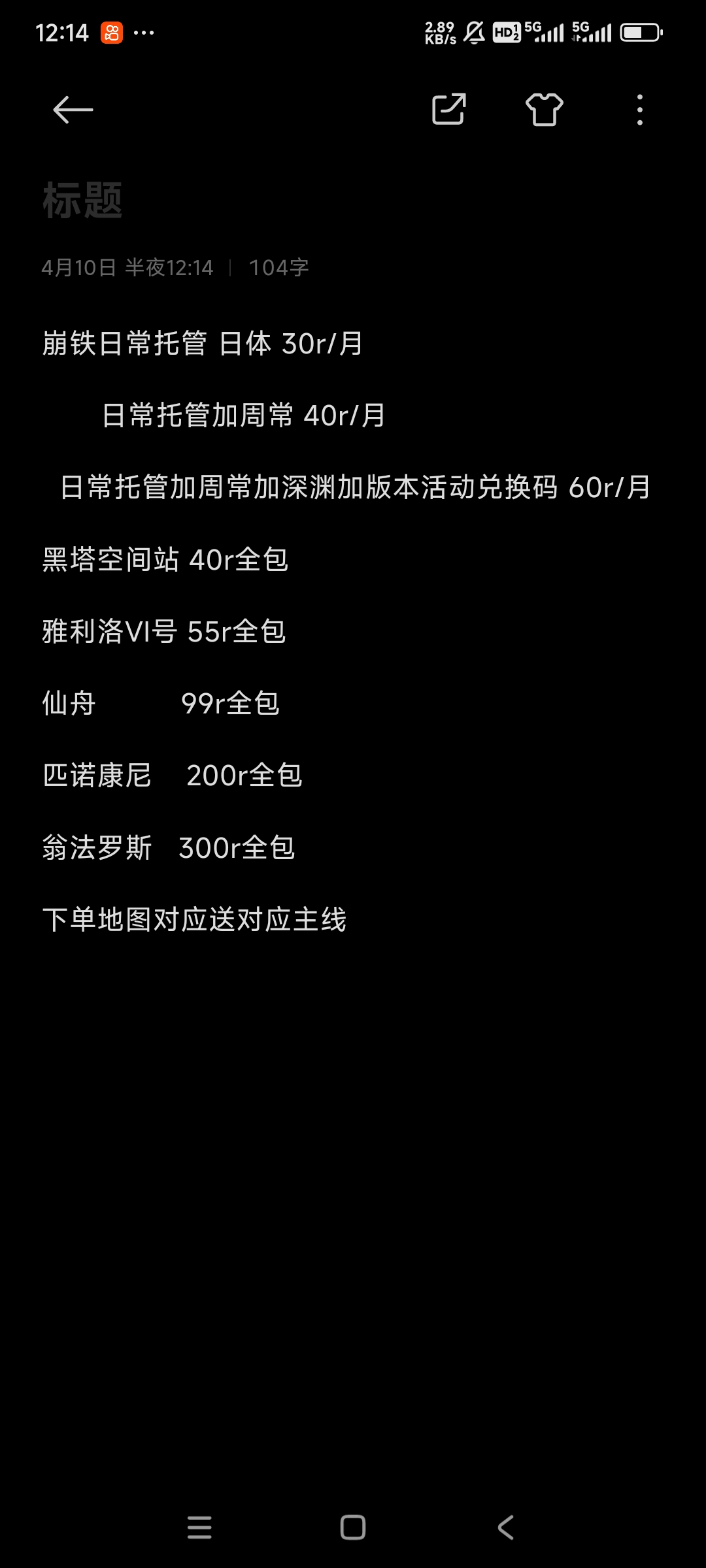This screenshot has width=706, height=1568.
Task: Open recent apps from navigation bar
Action: (199, 1527)
